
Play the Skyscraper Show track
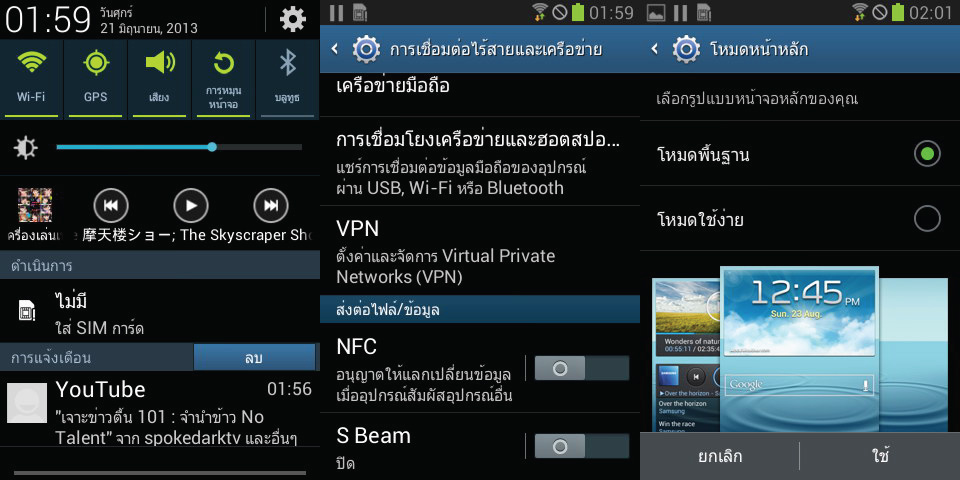click(191, 206)
